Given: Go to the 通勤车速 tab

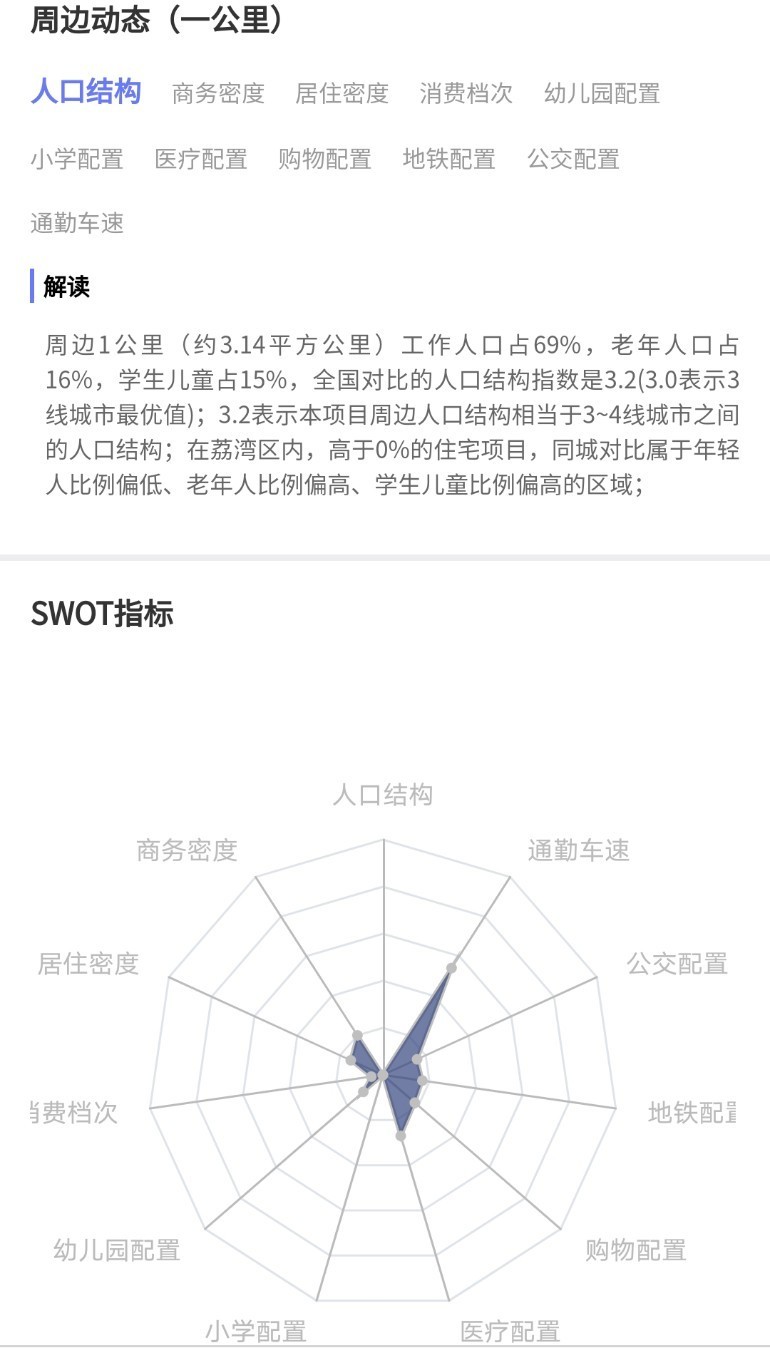Looking at the screenshot, I should coord(77,223).
